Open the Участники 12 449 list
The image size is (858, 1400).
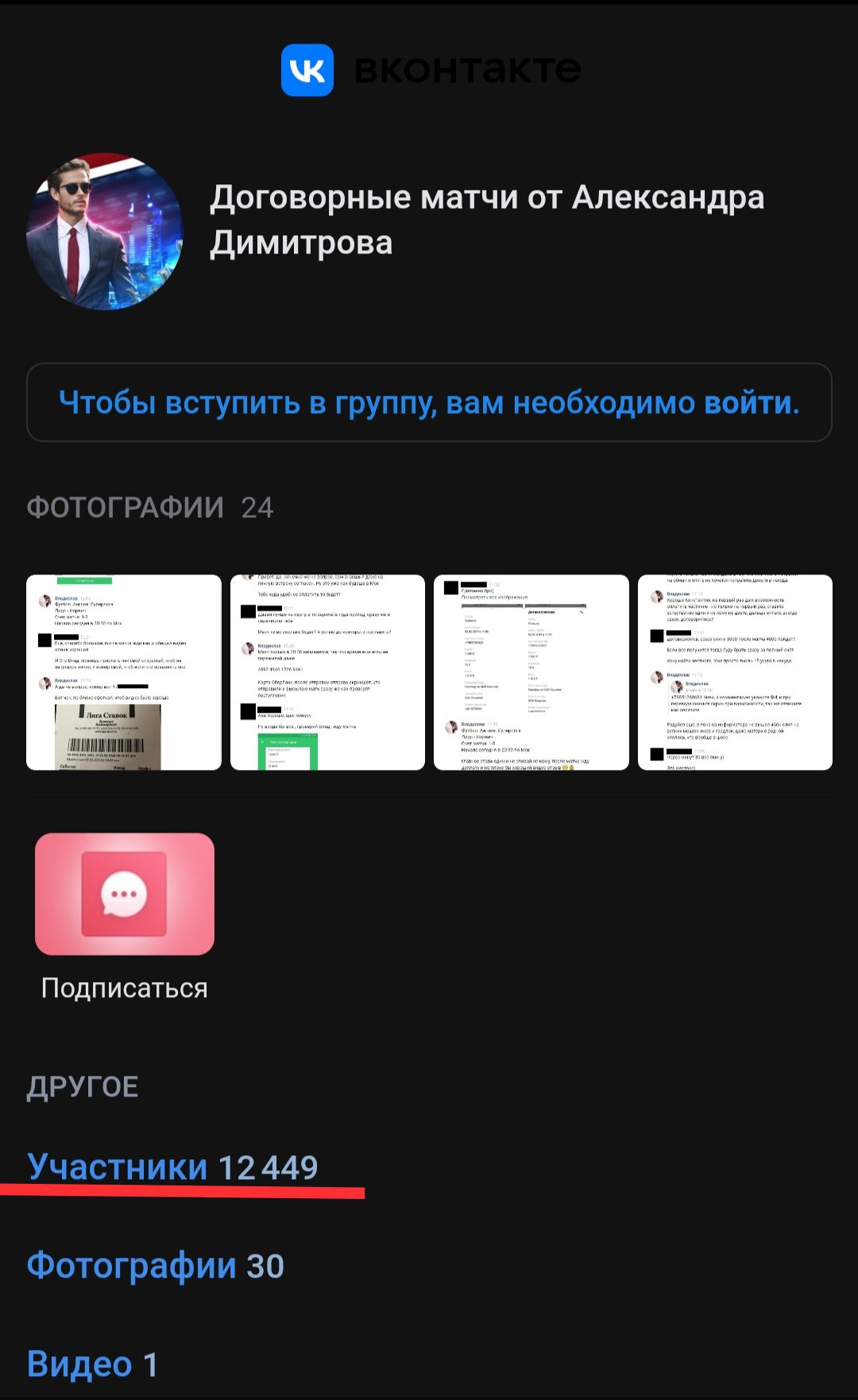pos(172,1167)
